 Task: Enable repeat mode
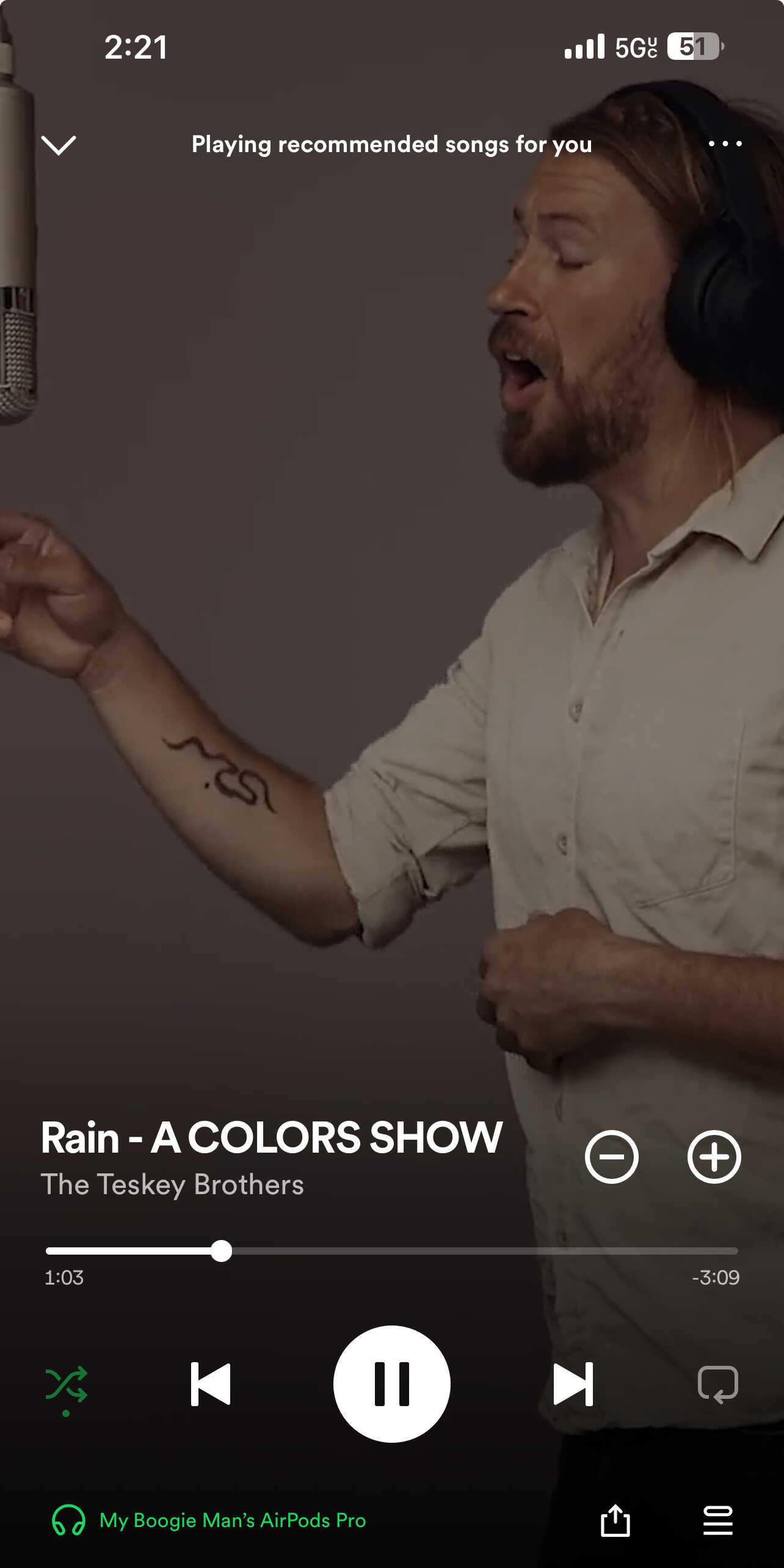pos(717,1385)
